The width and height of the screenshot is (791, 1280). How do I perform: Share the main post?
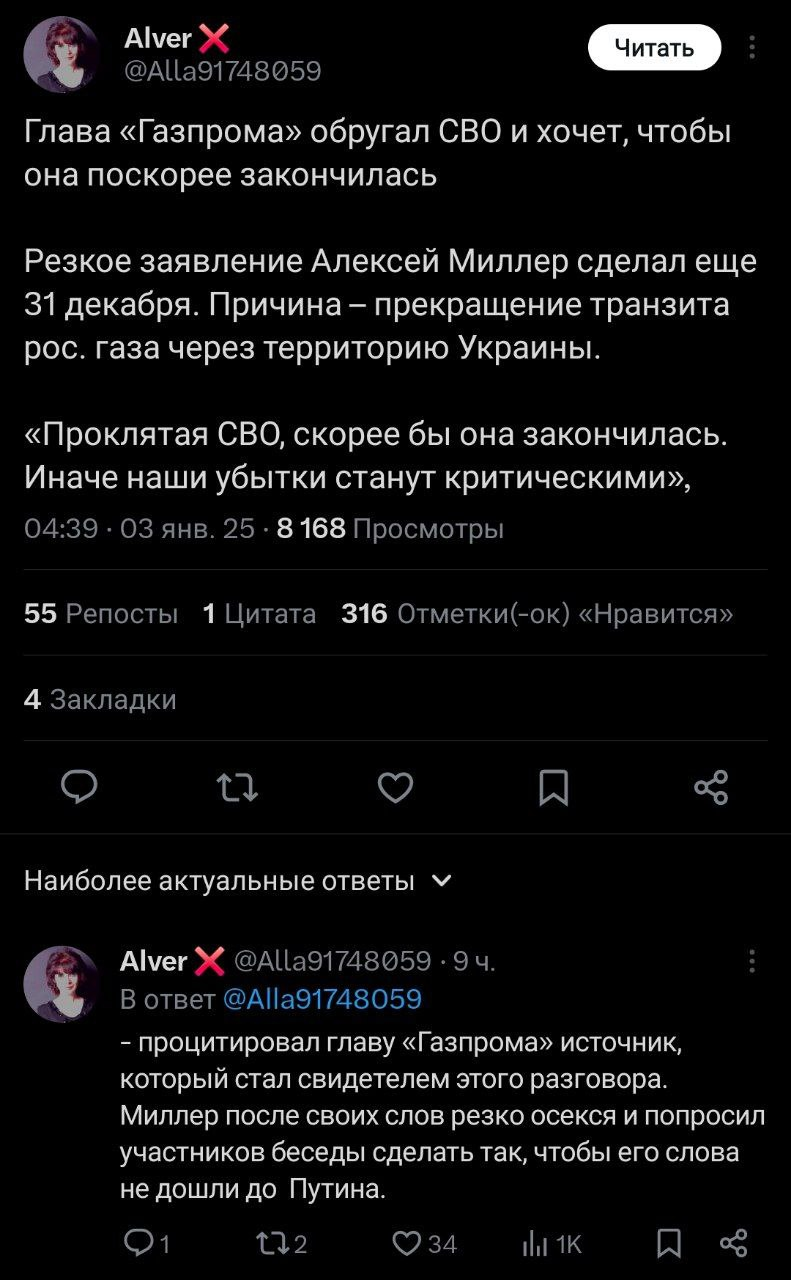pos(711,788)
